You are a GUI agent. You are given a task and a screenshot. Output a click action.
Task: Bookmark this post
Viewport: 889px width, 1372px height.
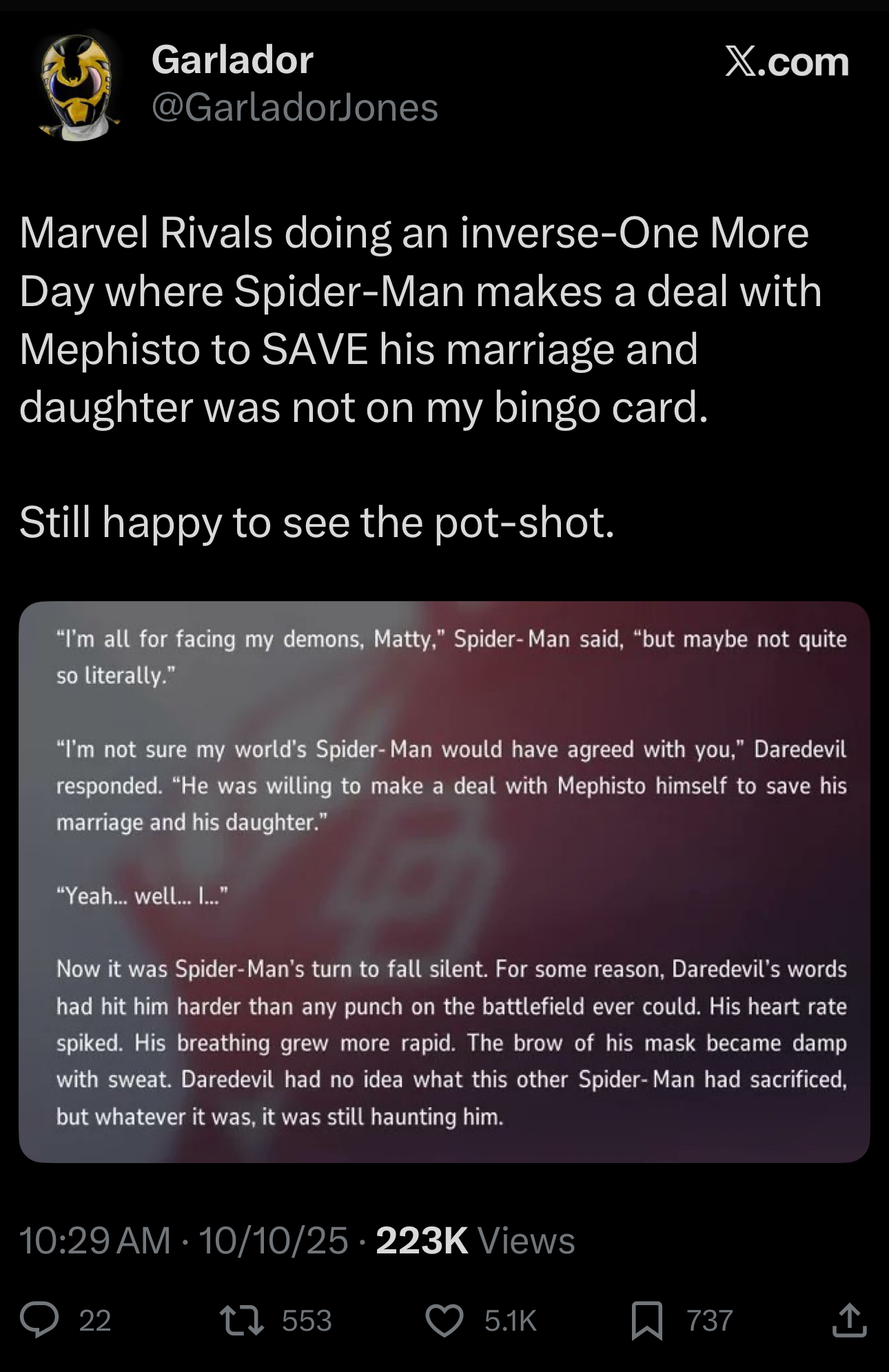tap(646, 1320)
